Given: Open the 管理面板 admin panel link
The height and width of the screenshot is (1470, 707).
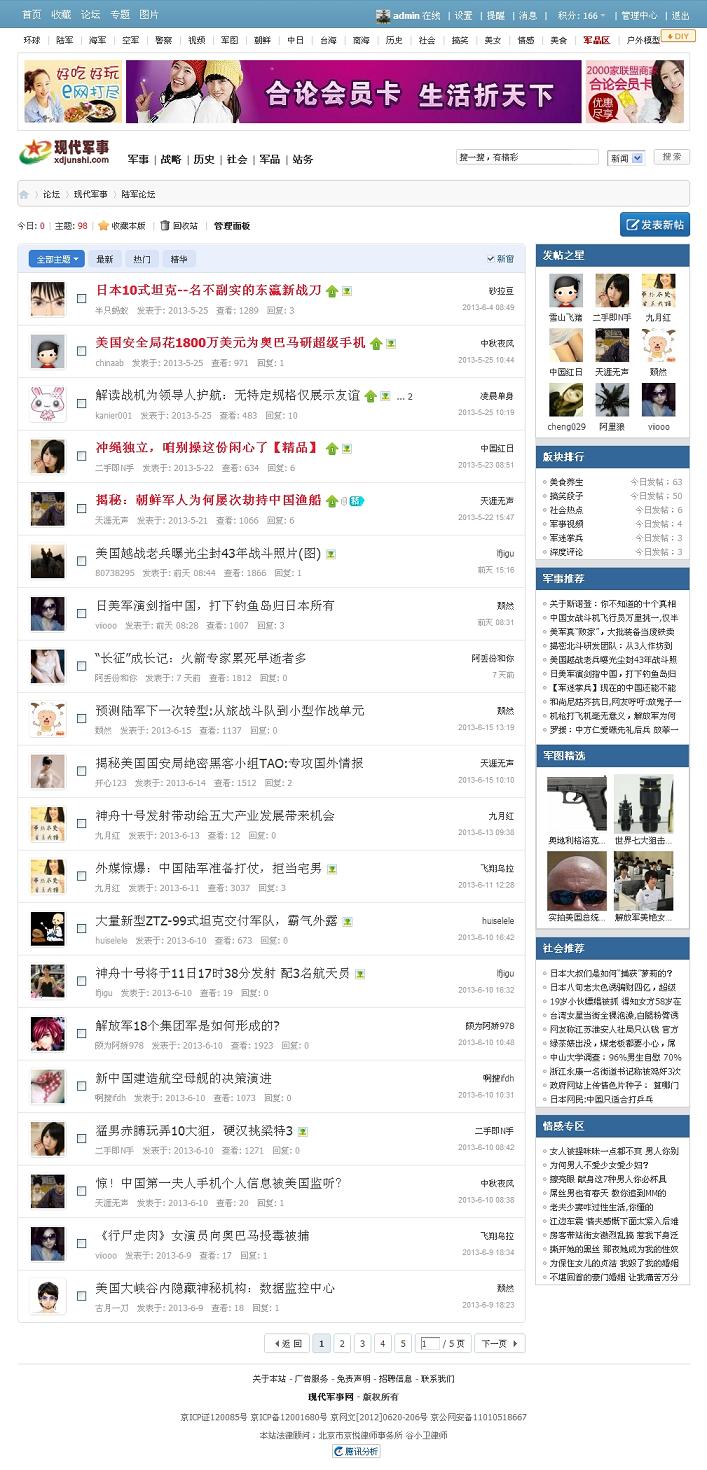Looking at the screenshot, I should point(232,226).
